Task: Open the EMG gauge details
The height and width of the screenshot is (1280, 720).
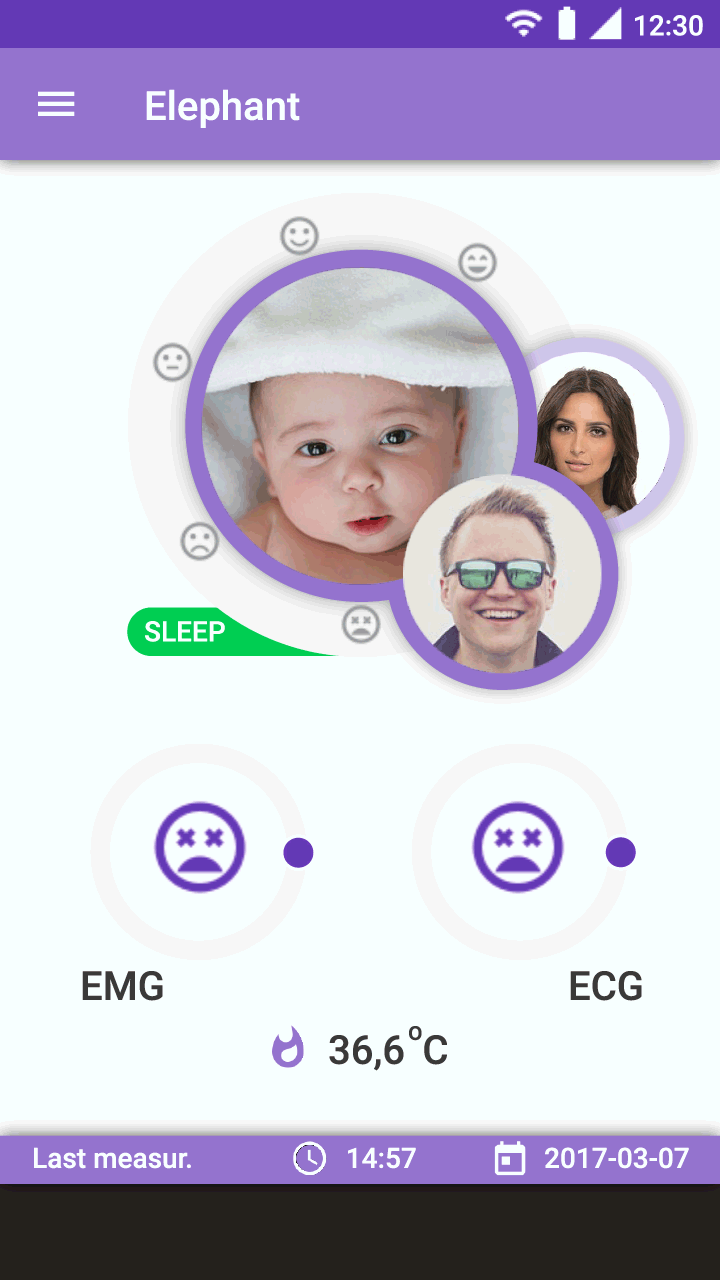Action: click(x=200, y=851)
